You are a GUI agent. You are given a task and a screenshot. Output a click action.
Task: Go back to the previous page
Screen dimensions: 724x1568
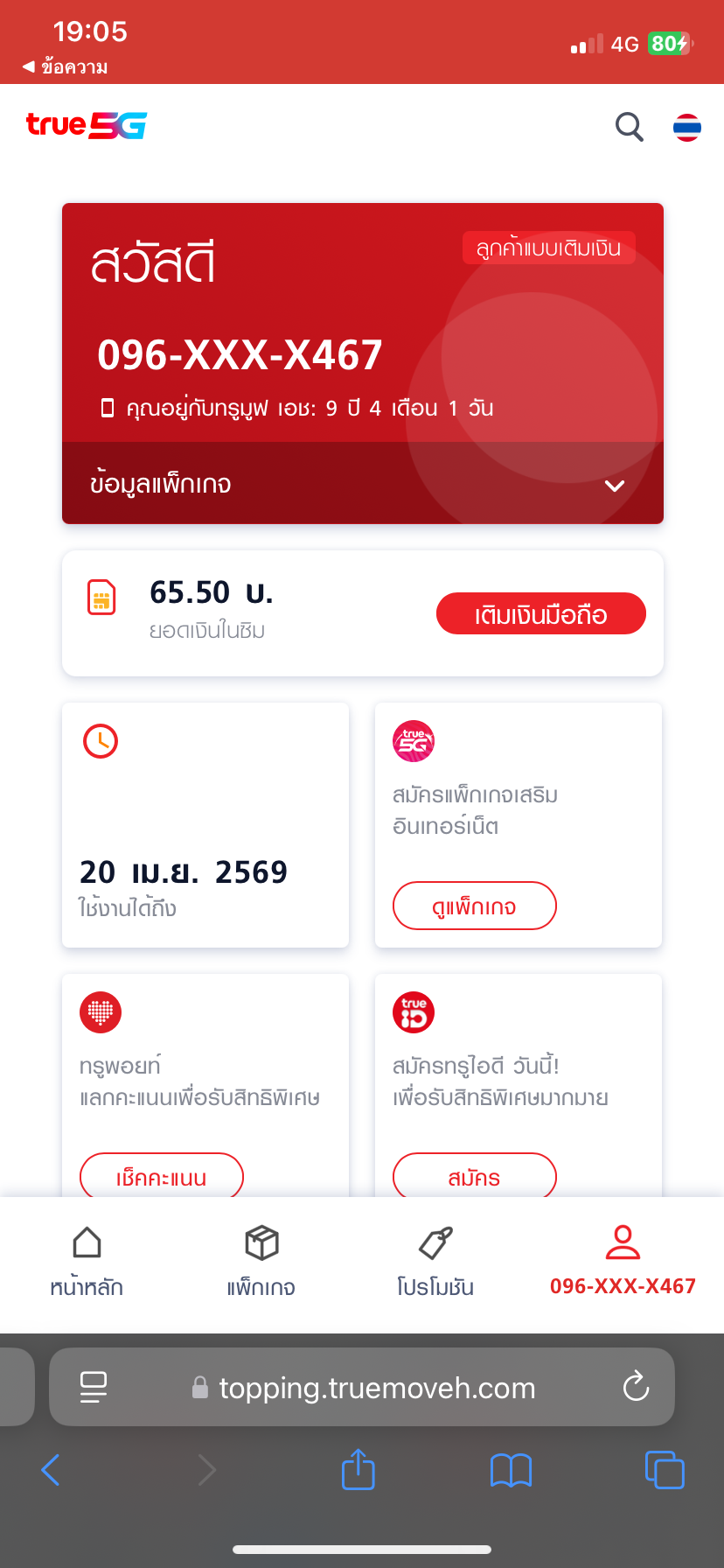click(51, 1470)
